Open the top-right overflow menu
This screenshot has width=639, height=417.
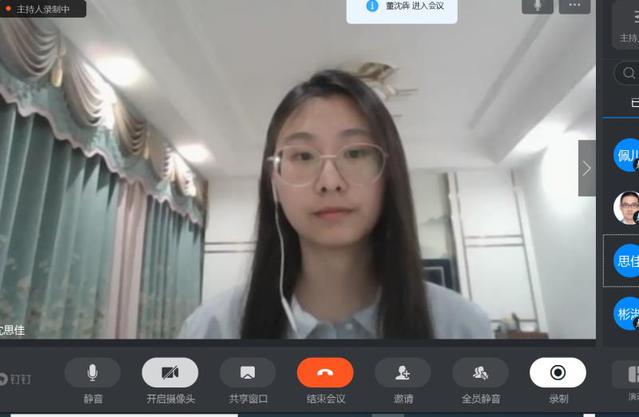coord(574,6)
